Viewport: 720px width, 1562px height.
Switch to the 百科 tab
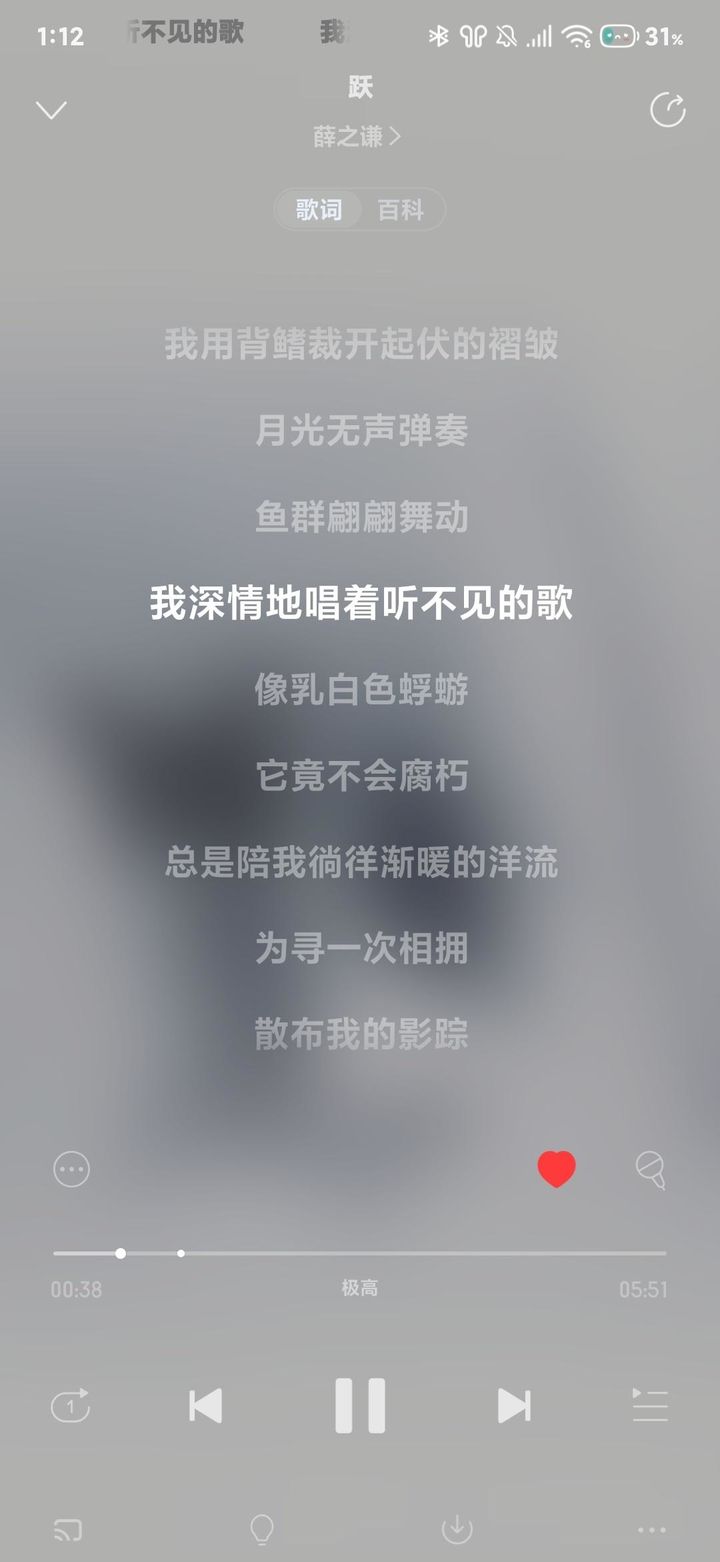tap(400, 211)
